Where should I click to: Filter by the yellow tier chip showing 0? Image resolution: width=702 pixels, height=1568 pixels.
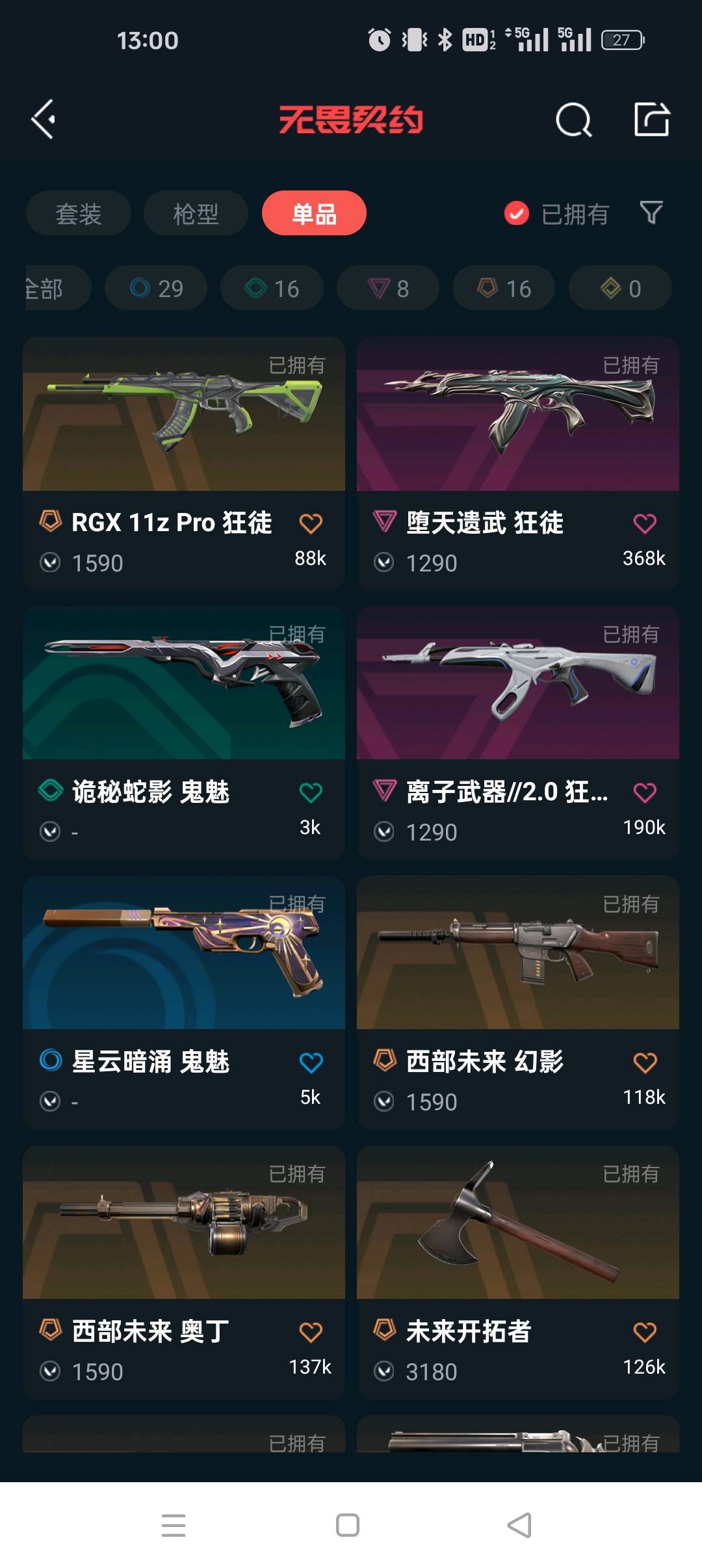pyautogui.click(x=620, y=288)
